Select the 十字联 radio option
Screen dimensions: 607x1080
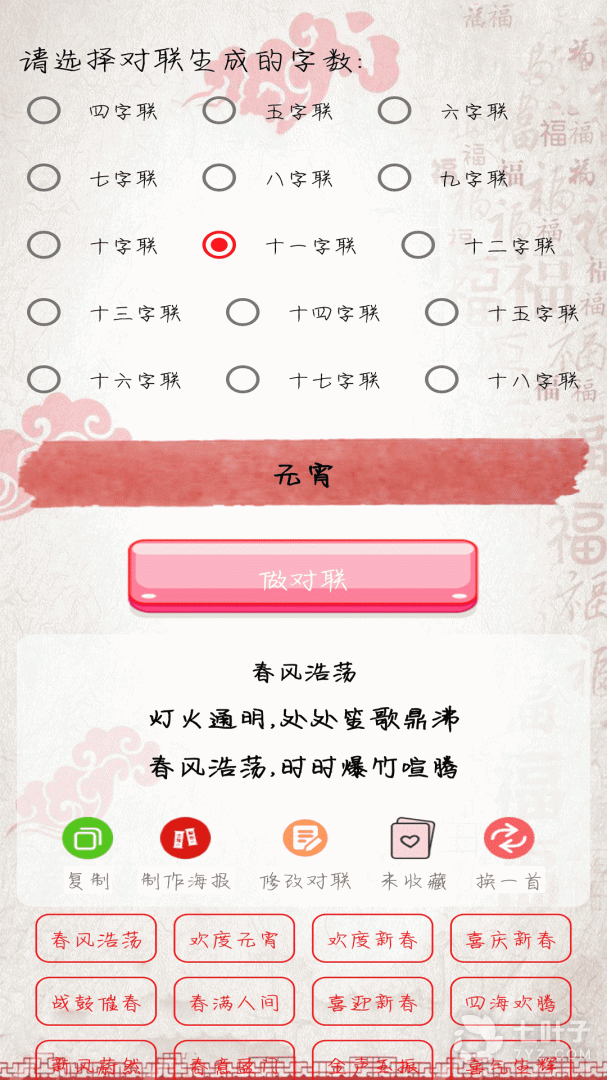click(x=44, y=245)
